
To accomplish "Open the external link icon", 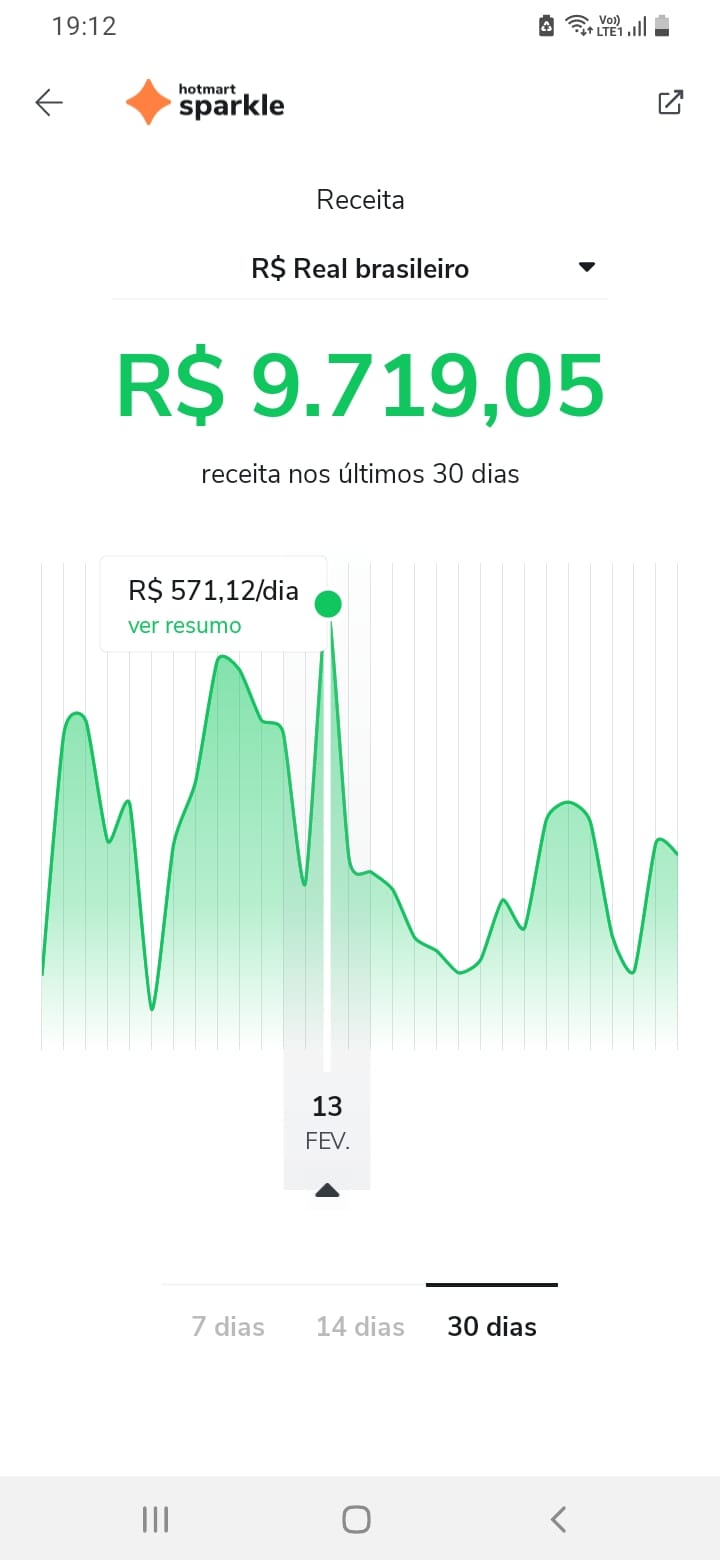I will pyautogui.click(x=670, y=102).
